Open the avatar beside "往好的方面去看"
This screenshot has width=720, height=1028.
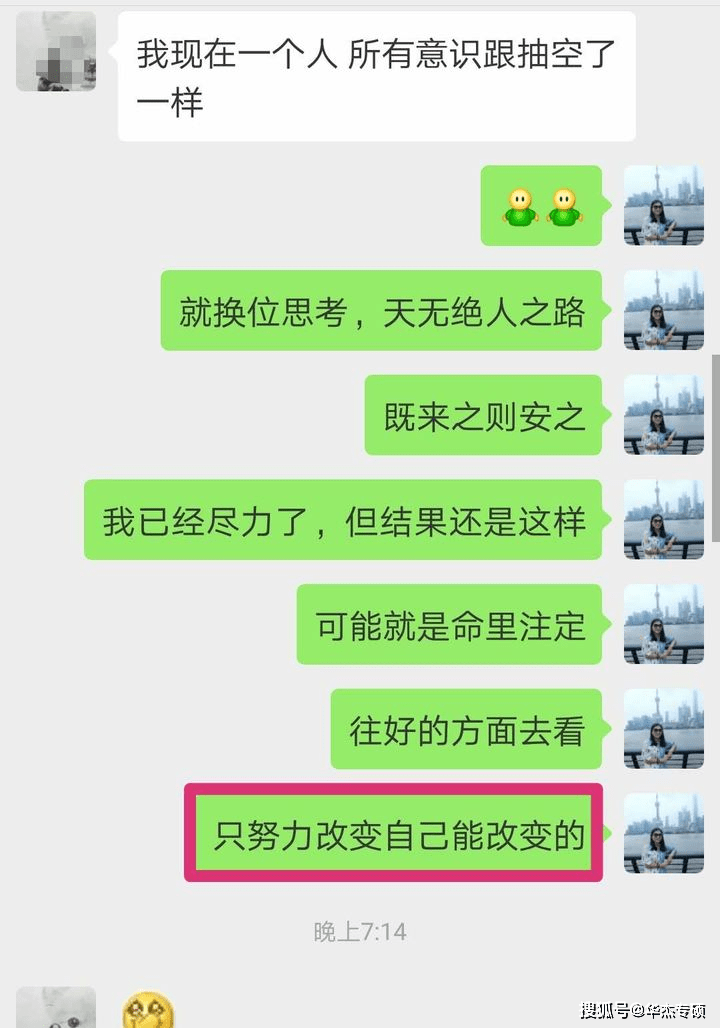point(663,729)
